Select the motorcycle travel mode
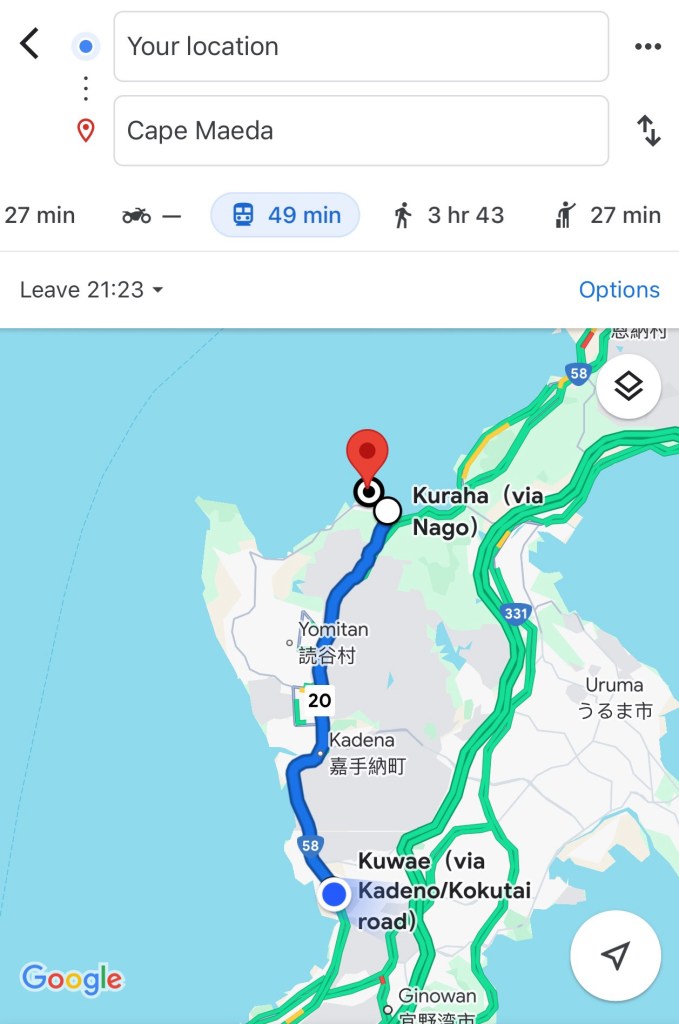The width and height of the screenshot is (679, 1024). [151, 215]
